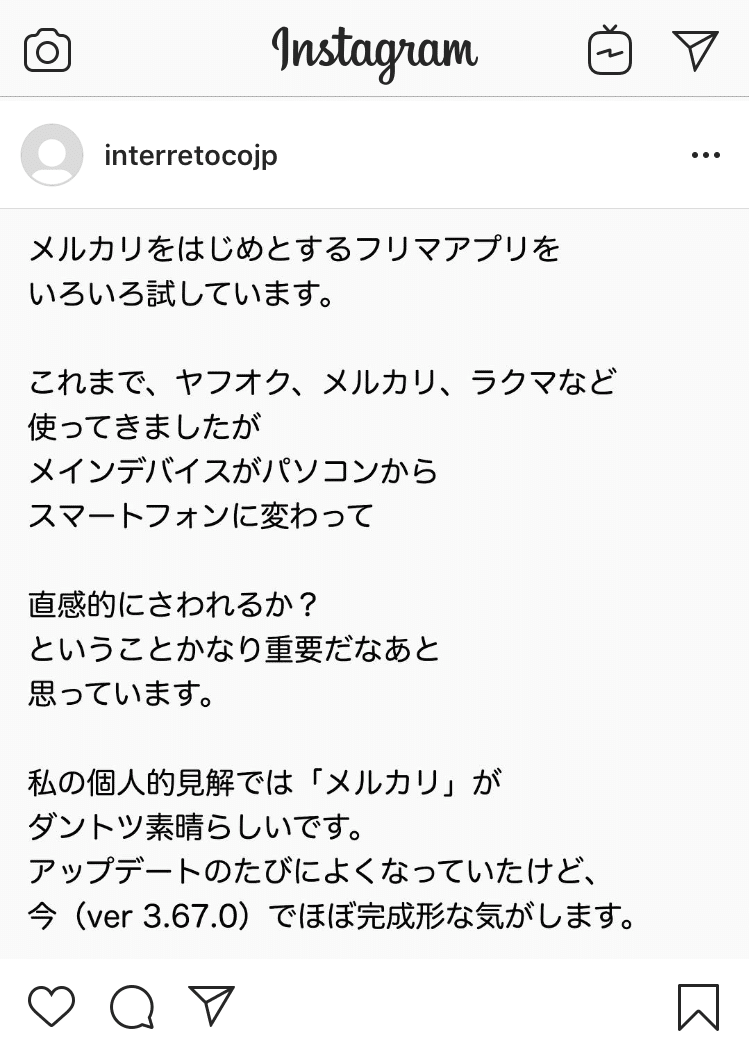Open the camera icon
749x1053 pixels.
coord(47,50)
